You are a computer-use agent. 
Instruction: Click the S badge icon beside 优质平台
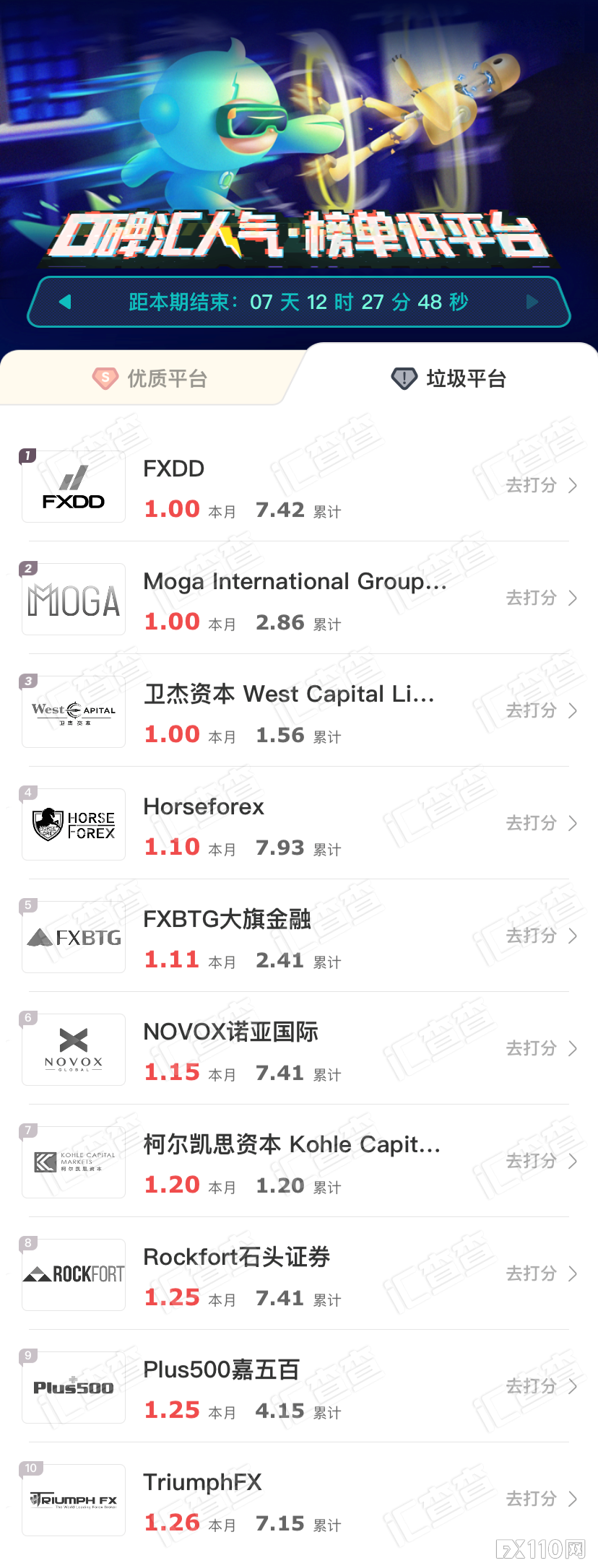tap(105, 378)
